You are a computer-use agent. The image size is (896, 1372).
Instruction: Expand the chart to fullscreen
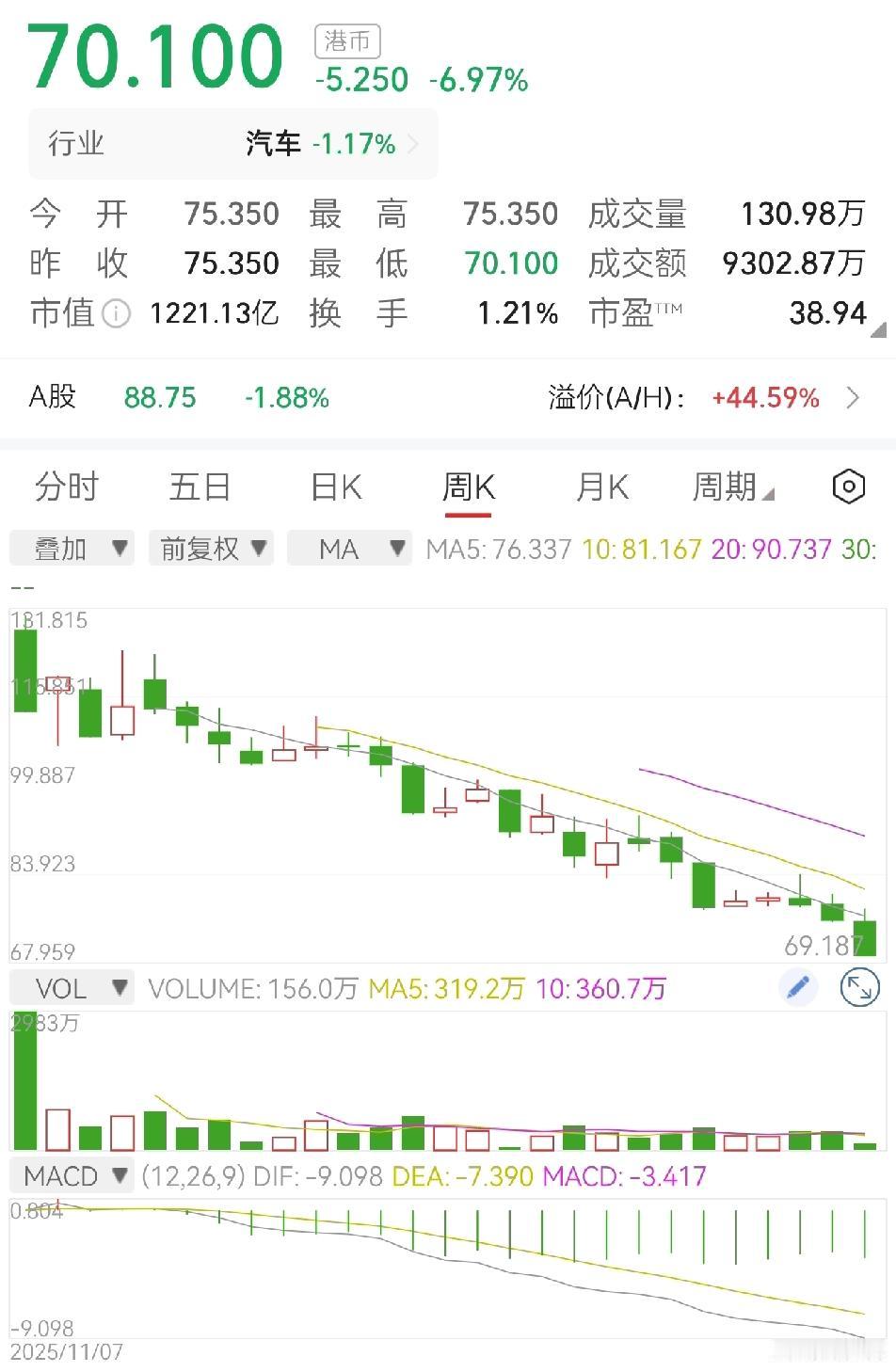859,987
